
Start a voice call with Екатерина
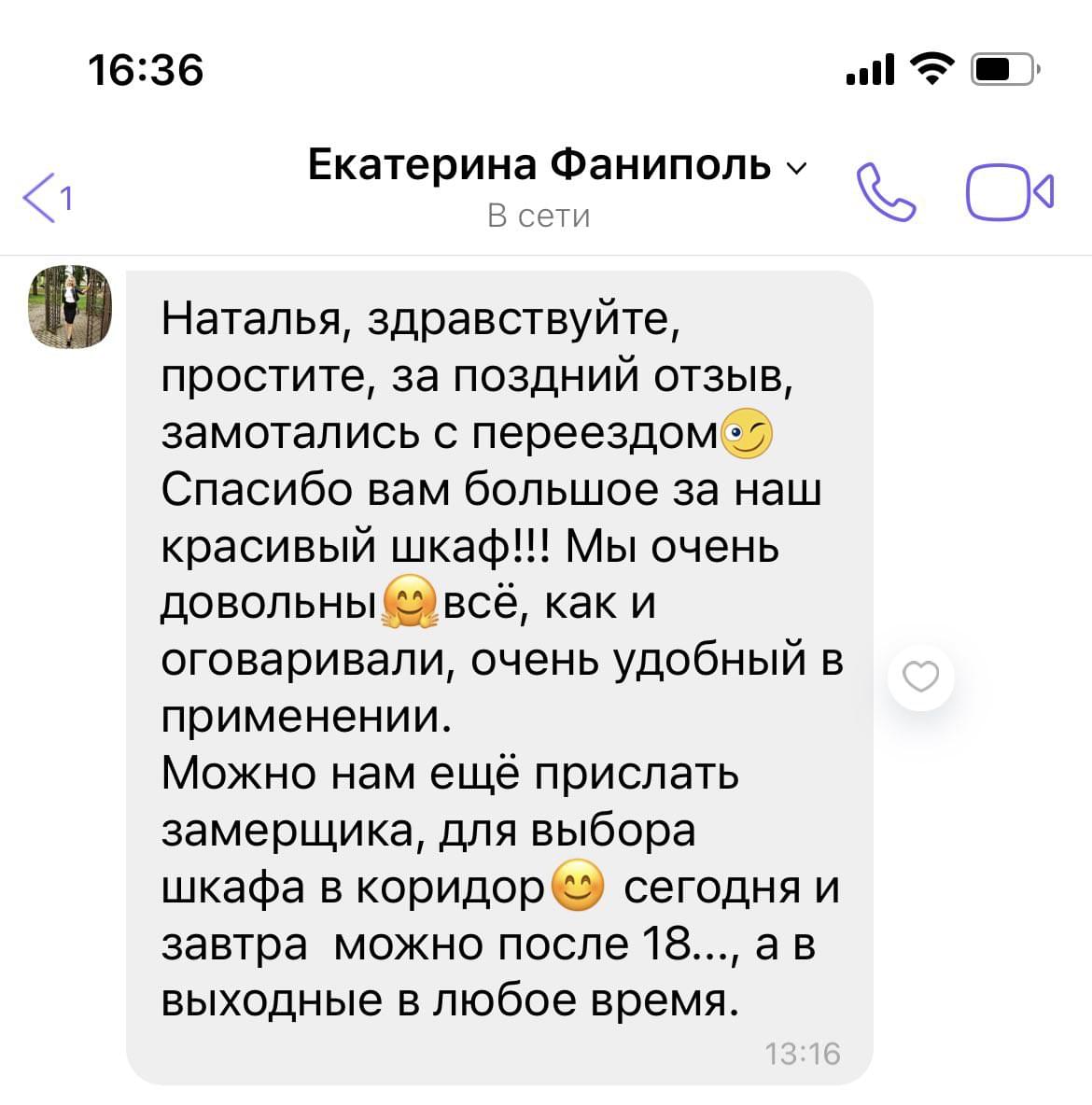(886, 191)
